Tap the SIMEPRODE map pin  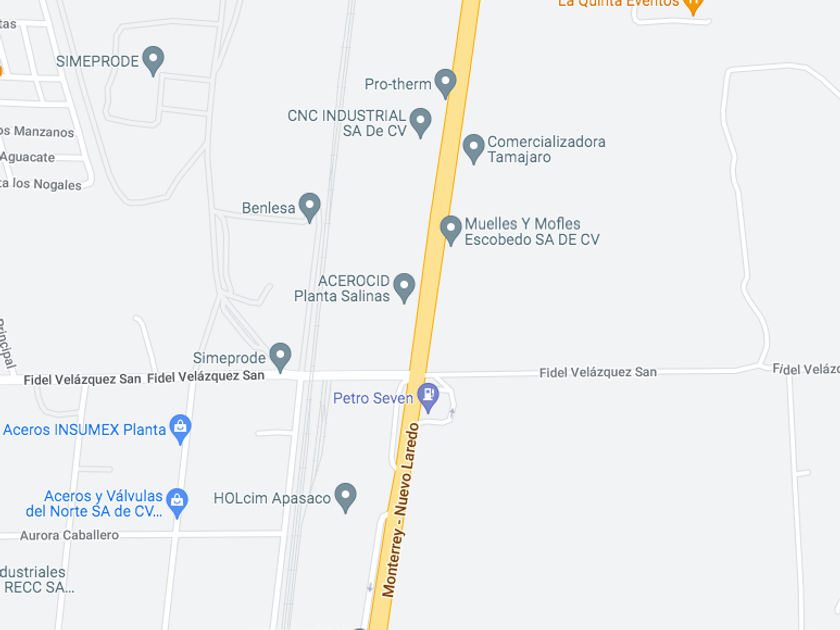tap(153, 59)
